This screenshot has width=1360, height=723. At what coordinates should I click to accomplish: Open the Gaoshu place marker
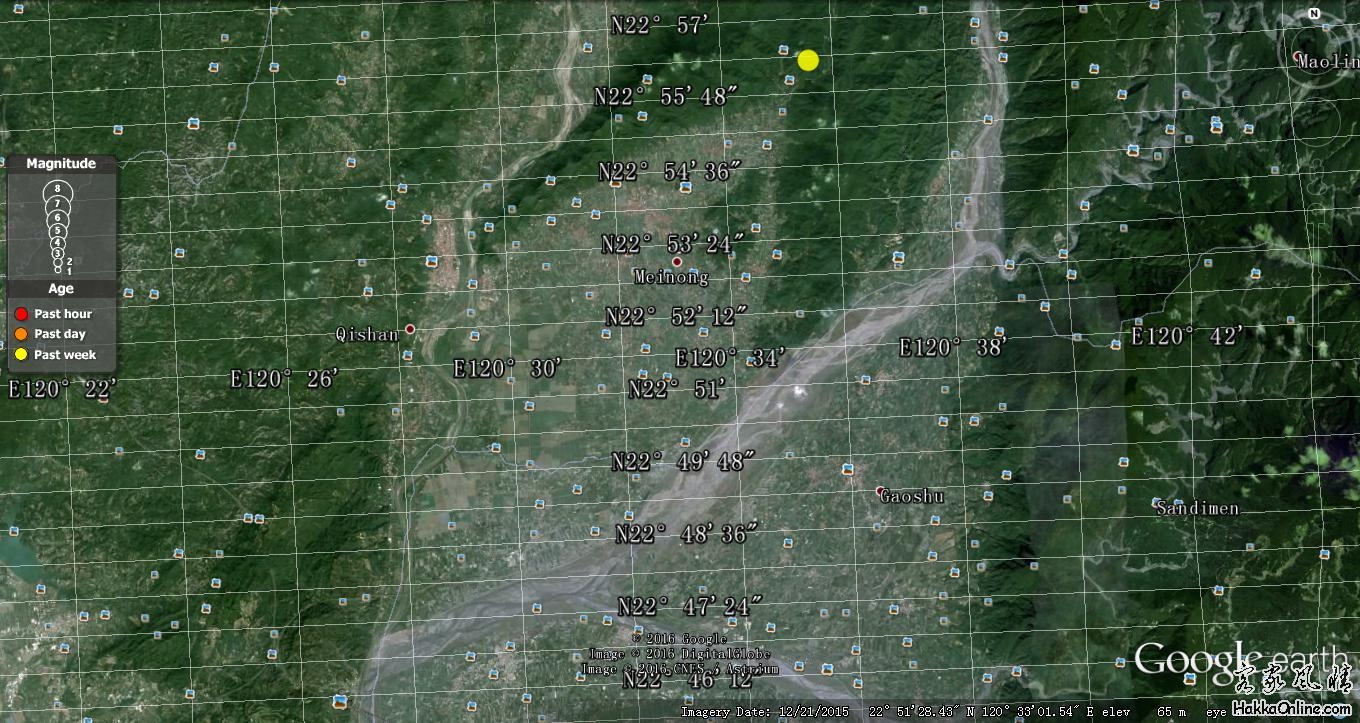(x=880, y=491)
